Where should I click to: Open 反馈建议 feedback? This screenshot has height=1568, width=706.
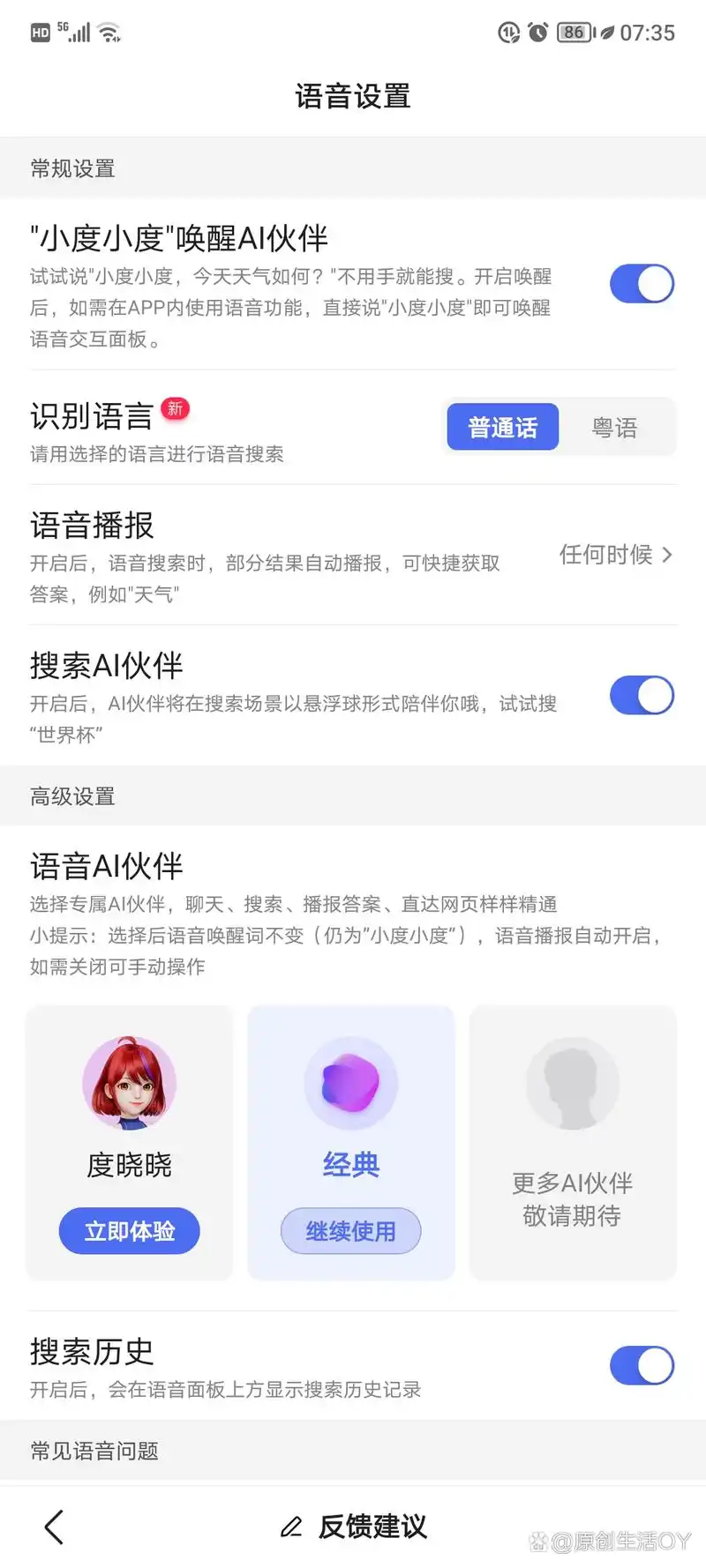[x=354, y=1527]
